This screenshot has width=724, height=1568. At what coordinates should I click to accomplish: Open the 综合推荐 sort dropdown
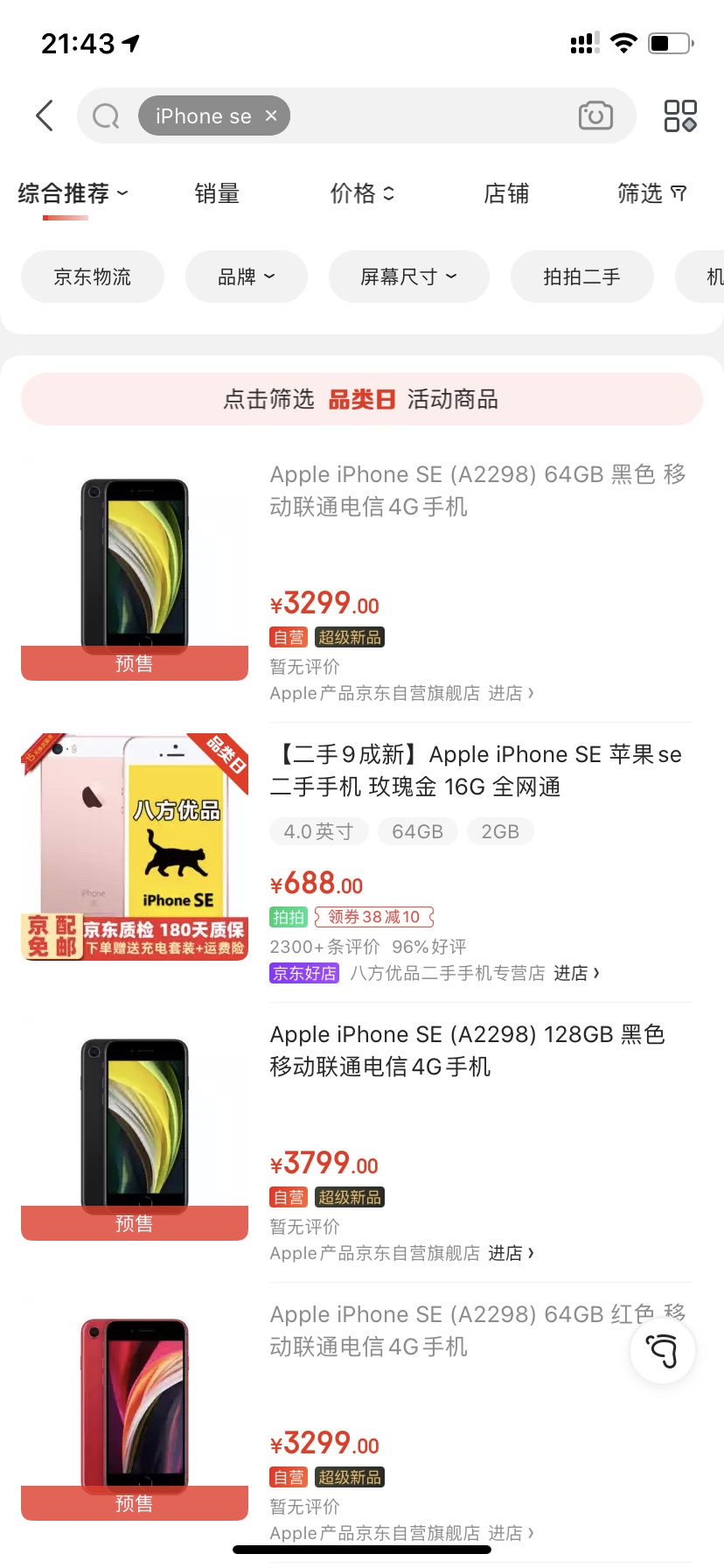pyautogui.click(x=73, y=193)
